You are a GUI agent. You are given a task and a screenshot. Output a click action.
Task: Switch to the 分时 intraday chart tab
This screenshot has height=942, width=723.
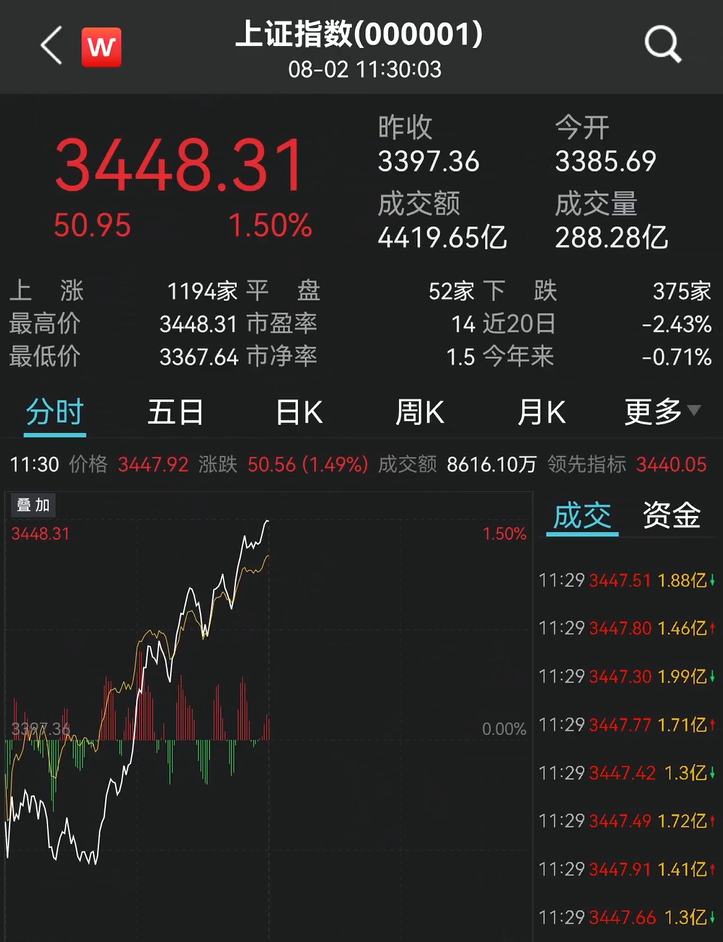point(54,411)
